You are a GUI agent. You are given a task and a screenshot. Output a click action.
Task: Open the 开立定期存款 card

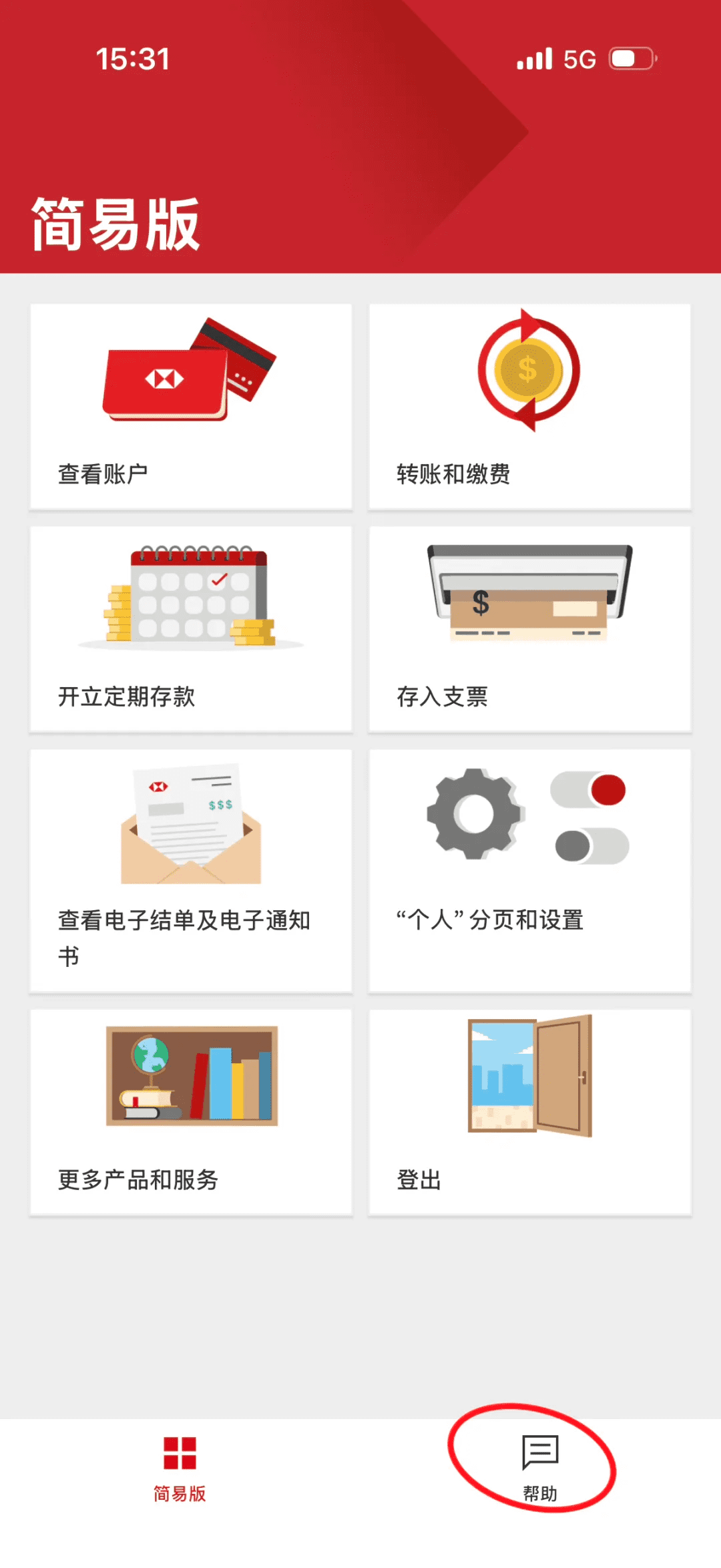coord(191,629)
